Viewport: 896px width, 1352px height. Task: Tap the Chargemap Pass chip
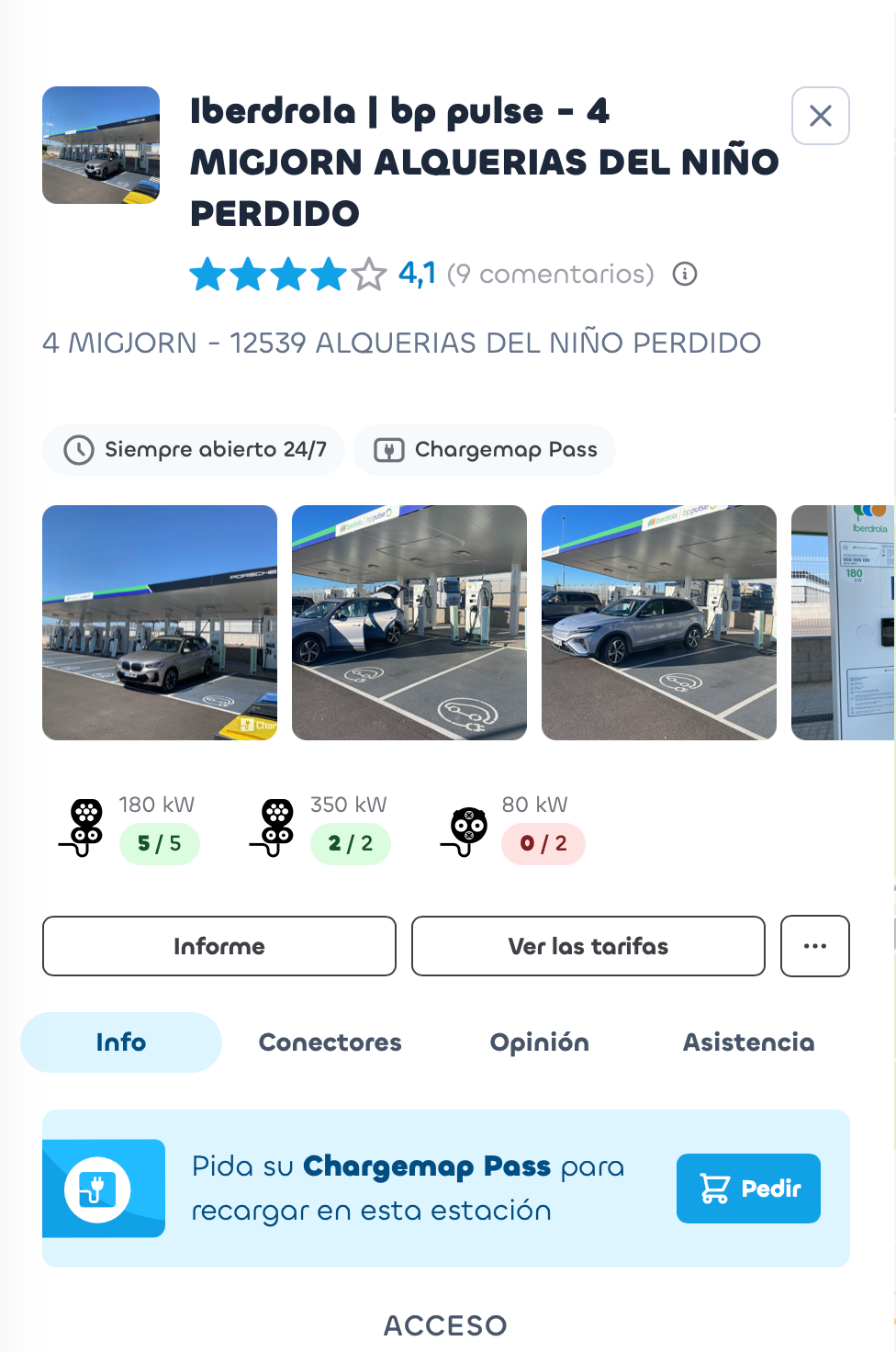pos(485,450)
